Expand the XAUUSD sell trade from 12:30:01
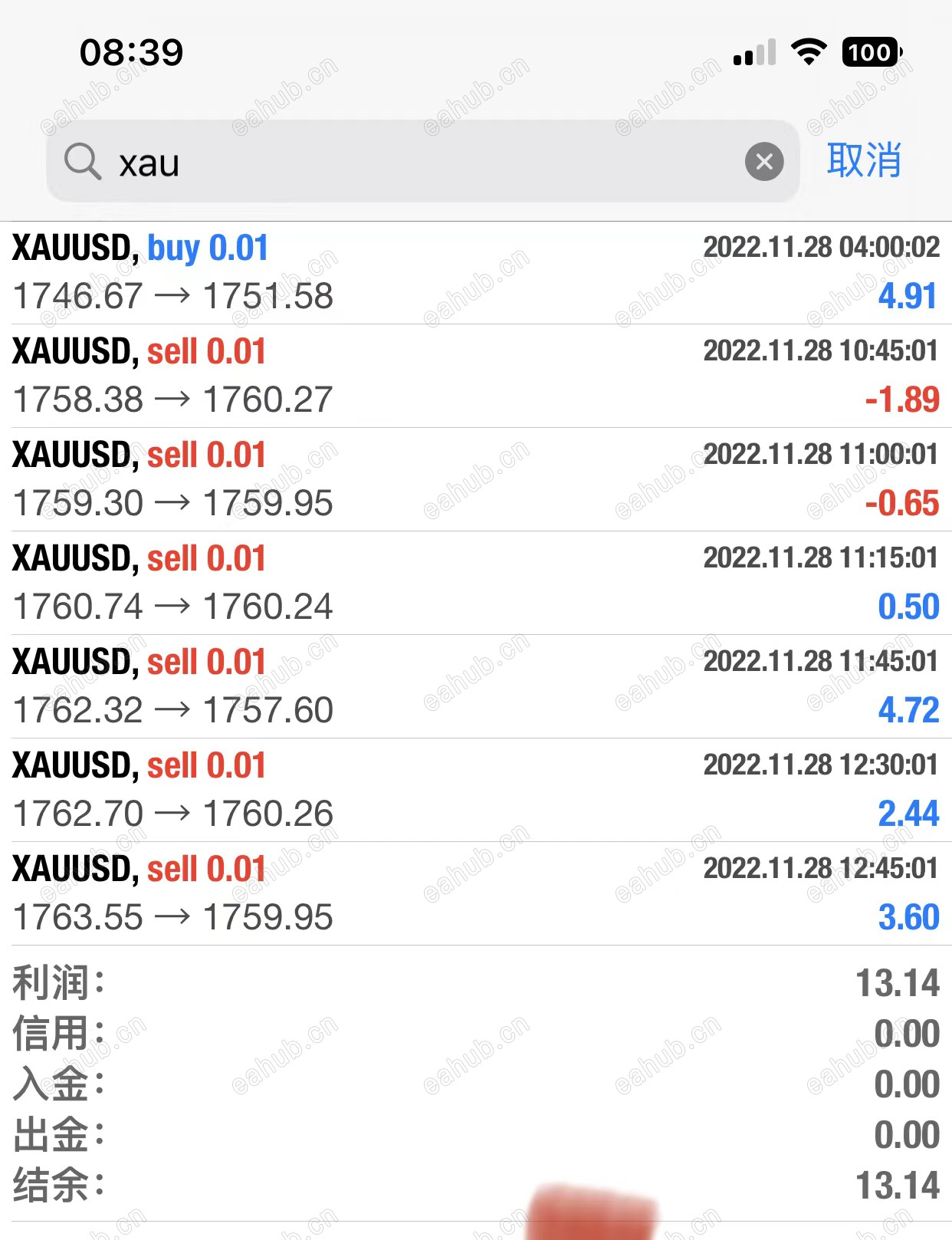This screenshot has height=1240, width=952. pyautogui.click(x=475, y=790)
